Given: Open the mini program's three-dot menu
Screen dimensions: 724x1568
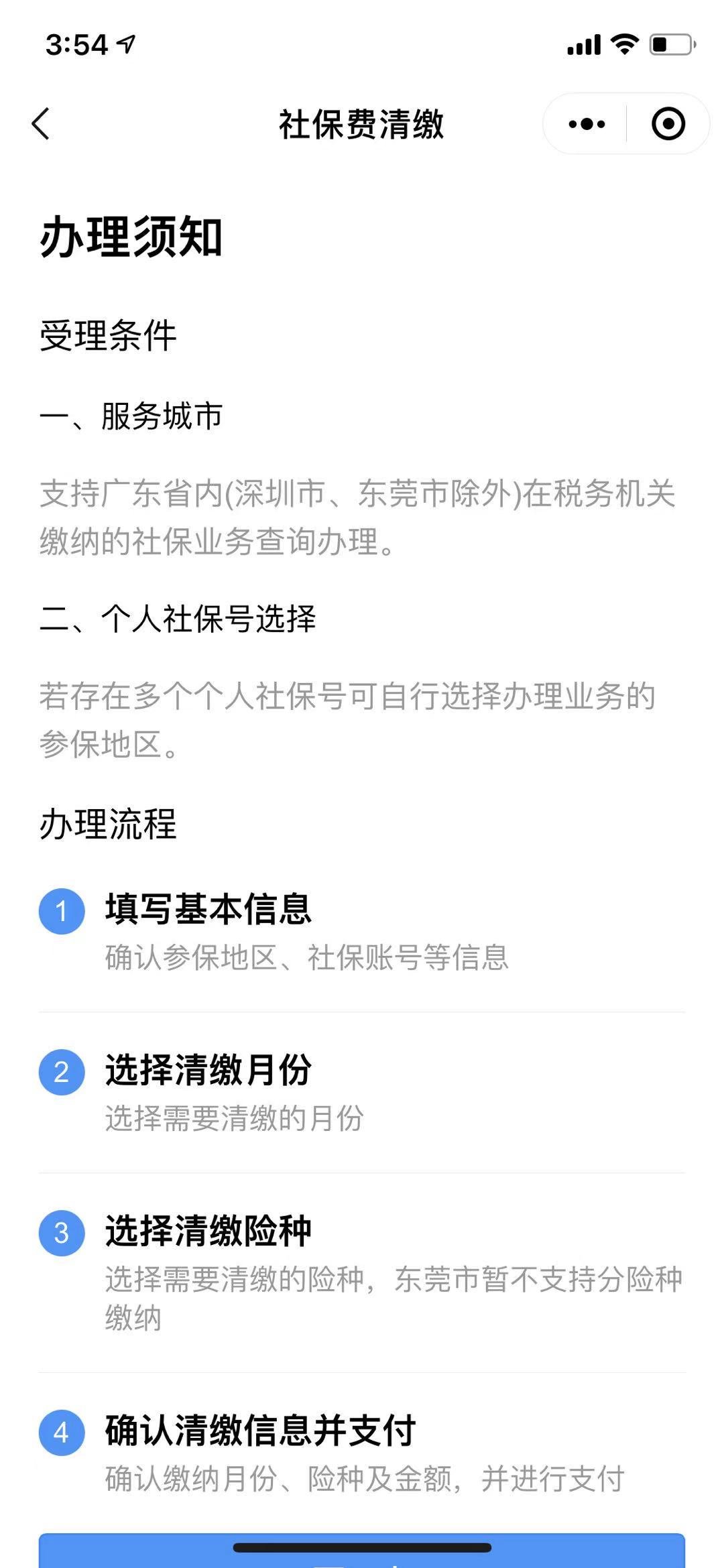Looking at the screenshot, I should (587, 124).
